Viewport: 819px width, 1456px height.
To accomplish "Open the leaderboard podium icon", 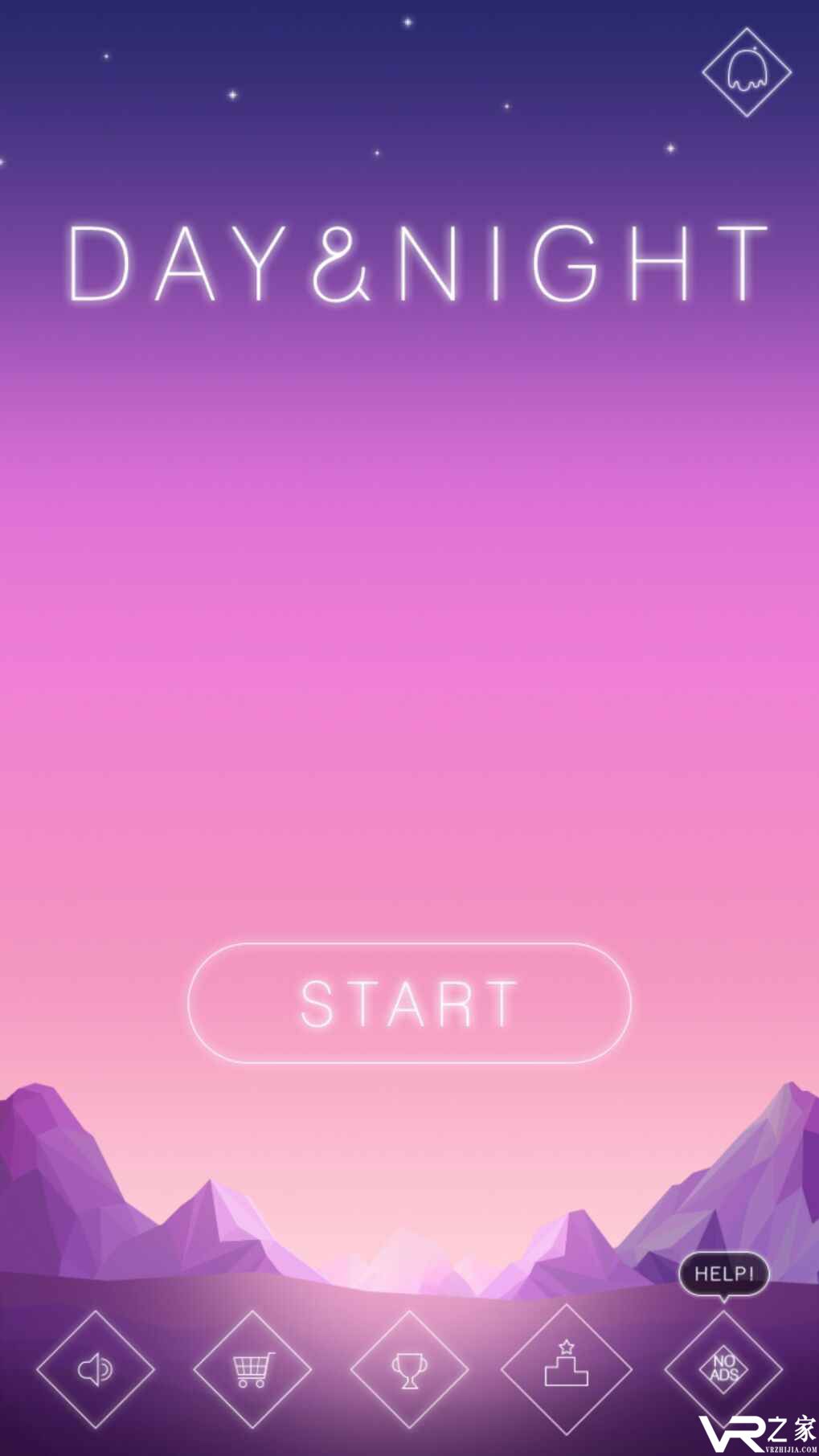I will [x=566, y=1368].
